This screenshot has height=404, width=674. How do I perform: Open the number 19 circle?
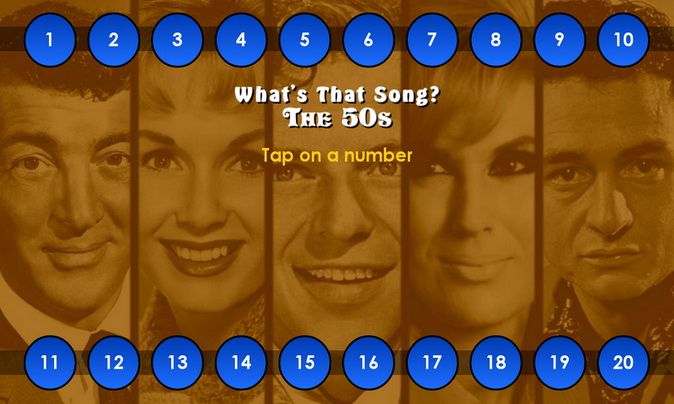tap(559, 362)
